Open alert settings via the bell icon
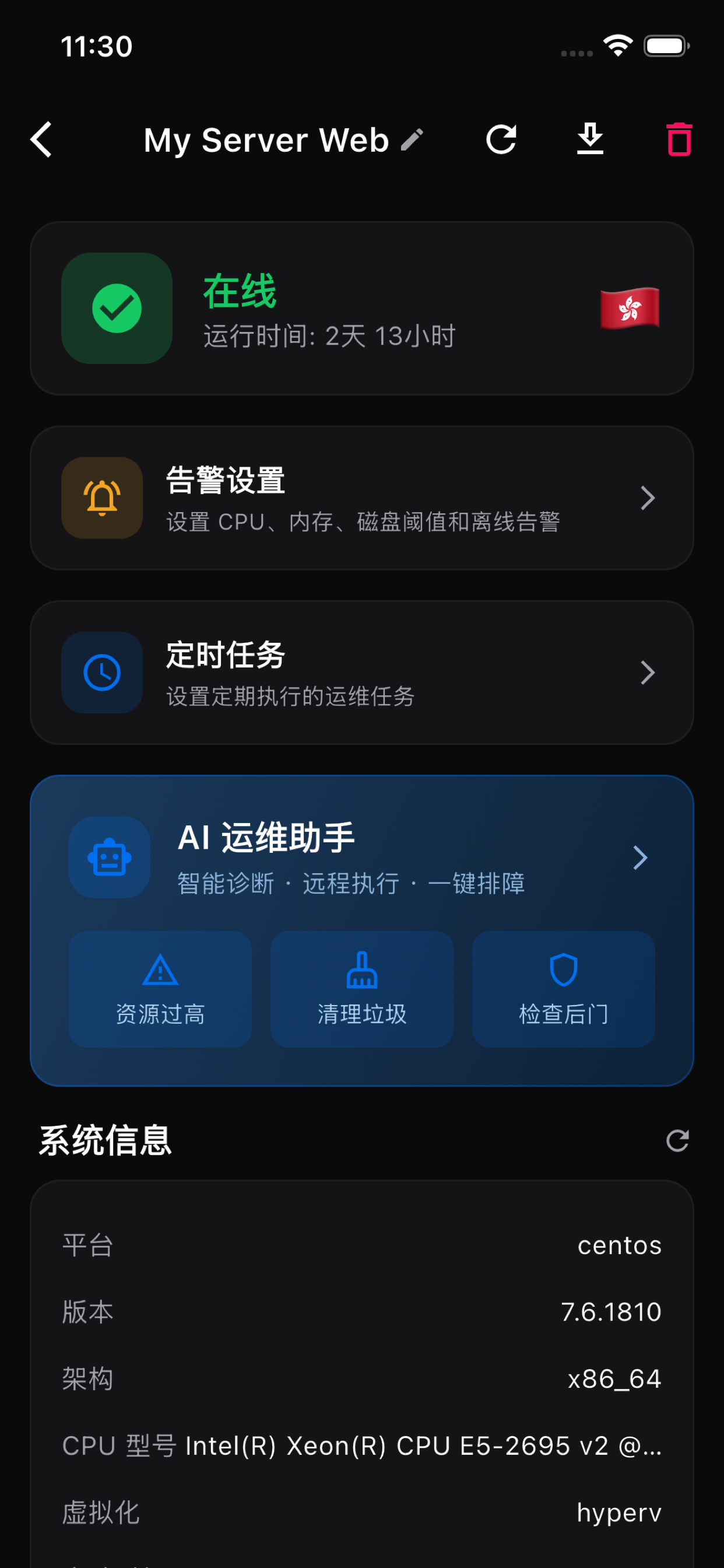Screen dimensions: 724x1568 (x=101, y=498)
